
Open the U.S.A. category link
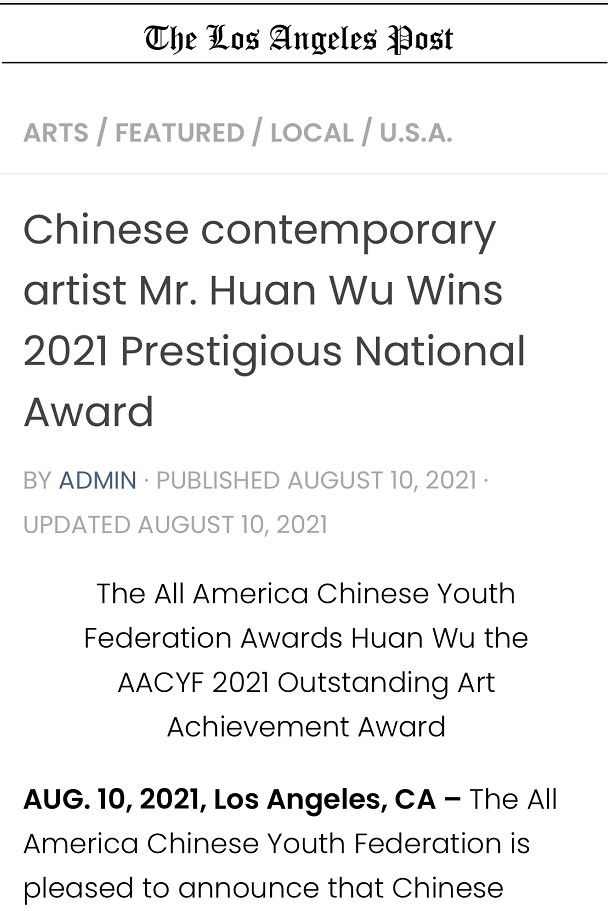point(415,133)
